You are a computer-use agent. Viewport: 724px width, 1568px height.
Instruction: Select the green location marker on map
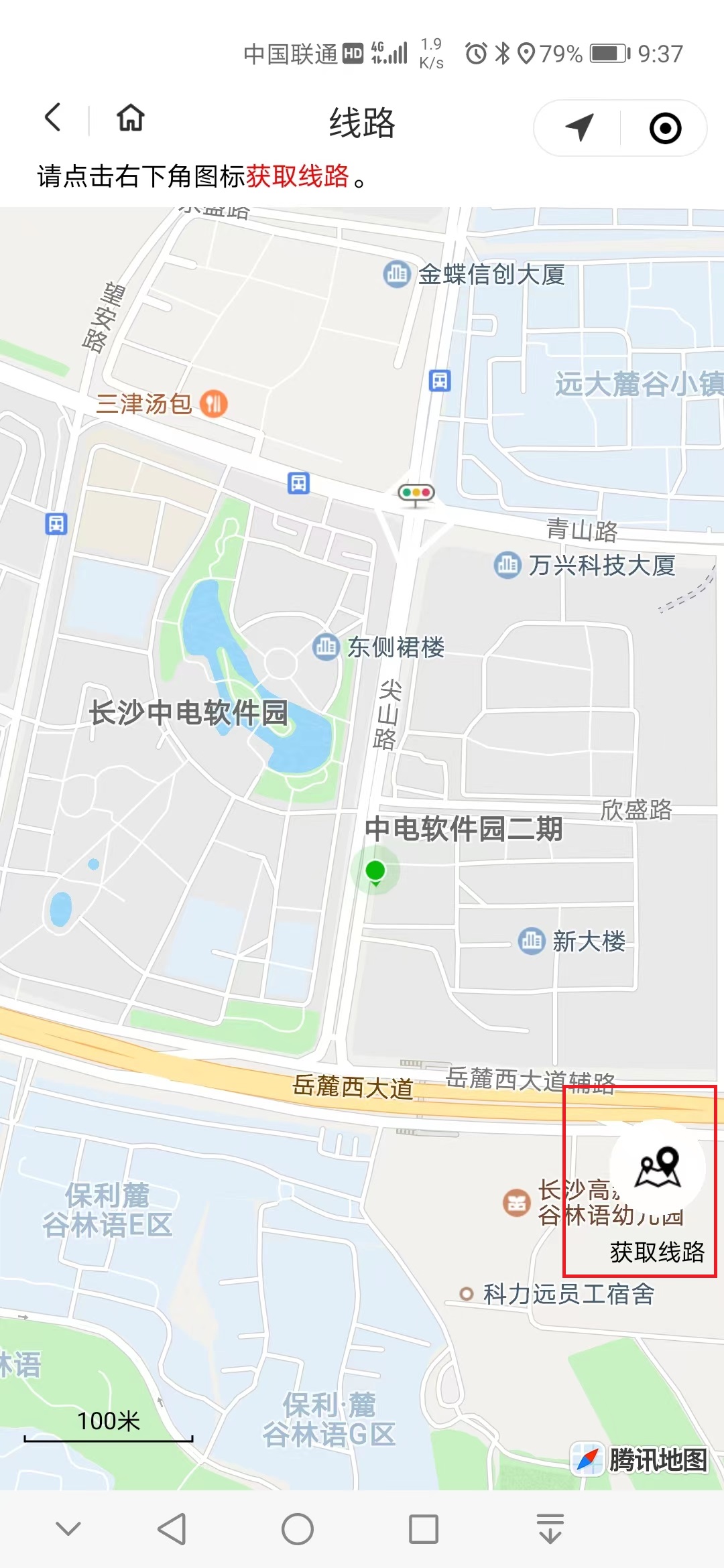(x=375, y=871)
